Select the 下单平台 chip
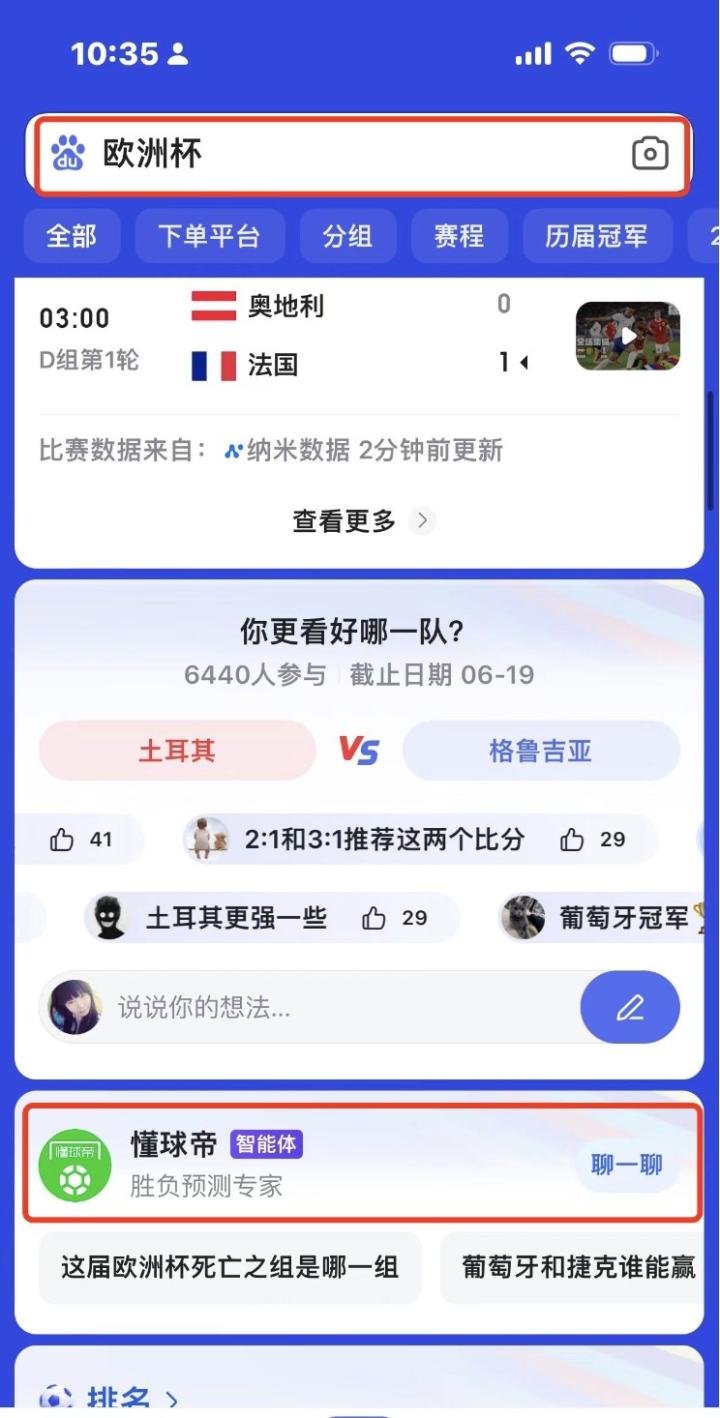Viewport: 720px width, 1418px height. [x=209, y=237]
